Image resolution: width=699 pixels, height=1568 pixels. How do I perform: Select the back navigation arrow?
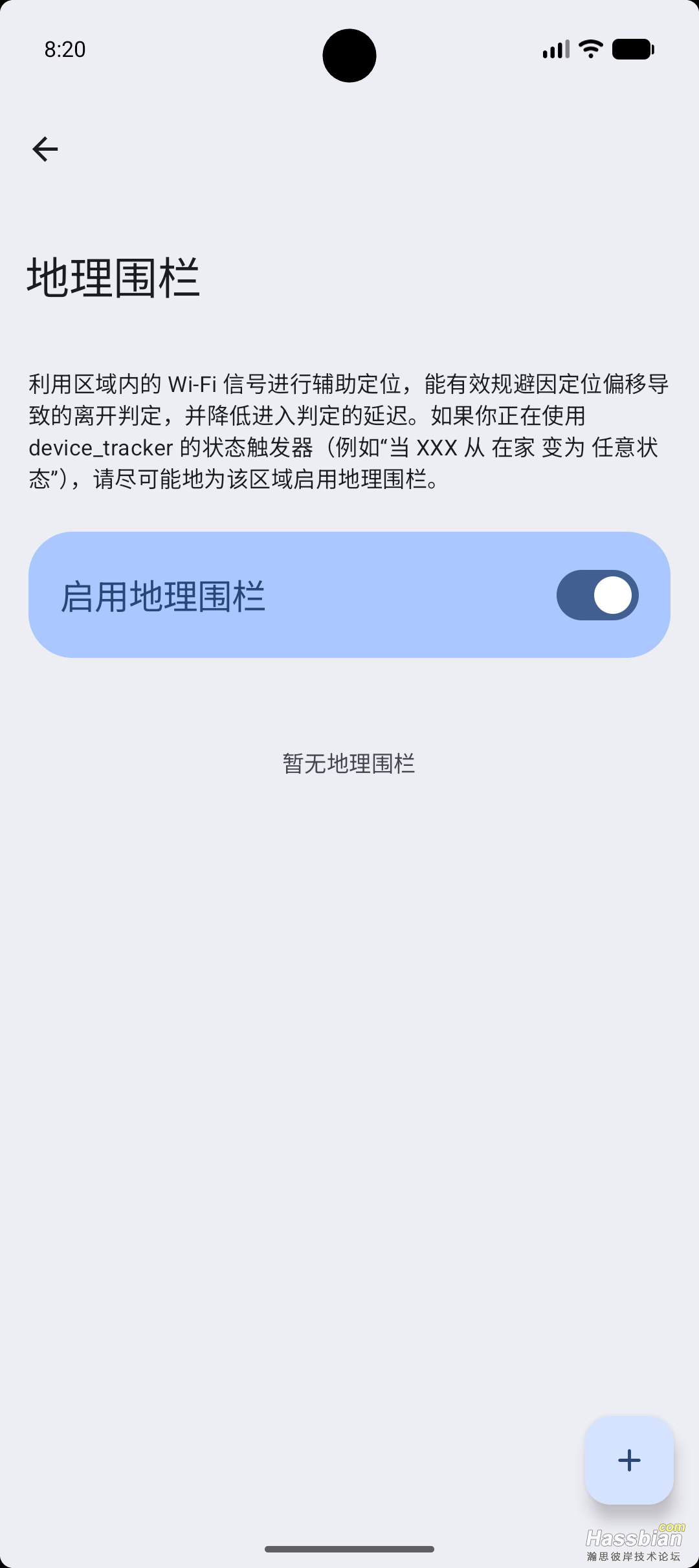pyautogui.click(x=45, y=148)
